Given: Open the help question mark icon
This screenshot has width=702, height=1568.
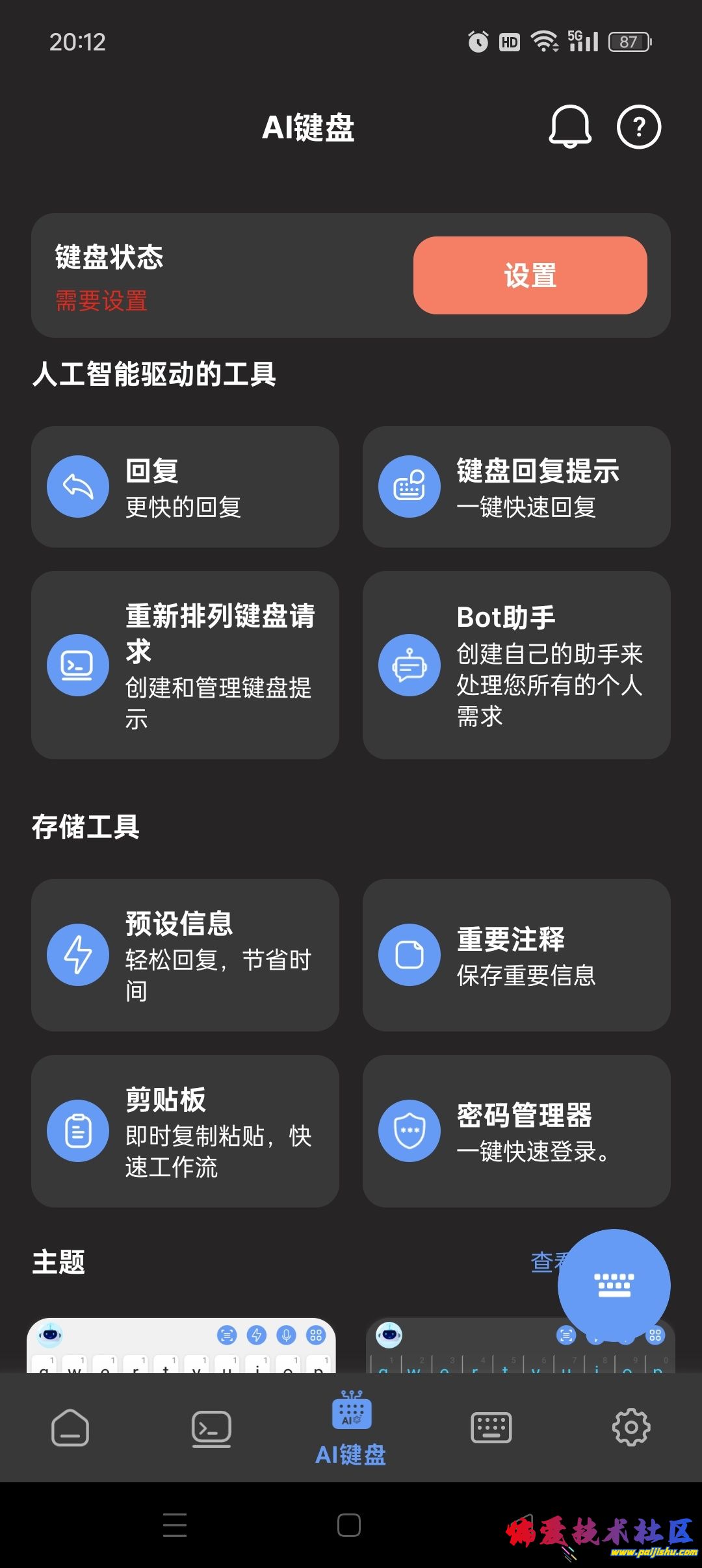Looking at the screenshot, I should coord(638,127).
